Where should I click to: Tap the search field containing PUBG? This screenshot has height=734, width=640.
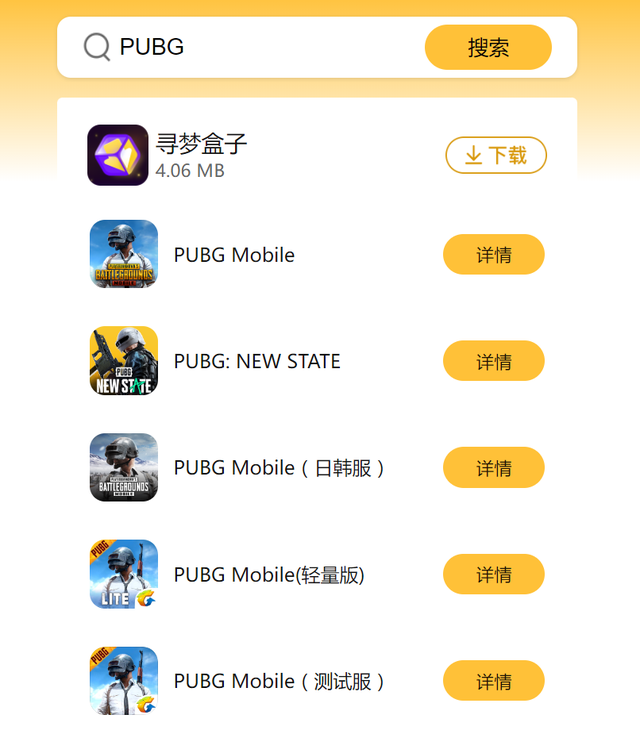tap(260, 47)
